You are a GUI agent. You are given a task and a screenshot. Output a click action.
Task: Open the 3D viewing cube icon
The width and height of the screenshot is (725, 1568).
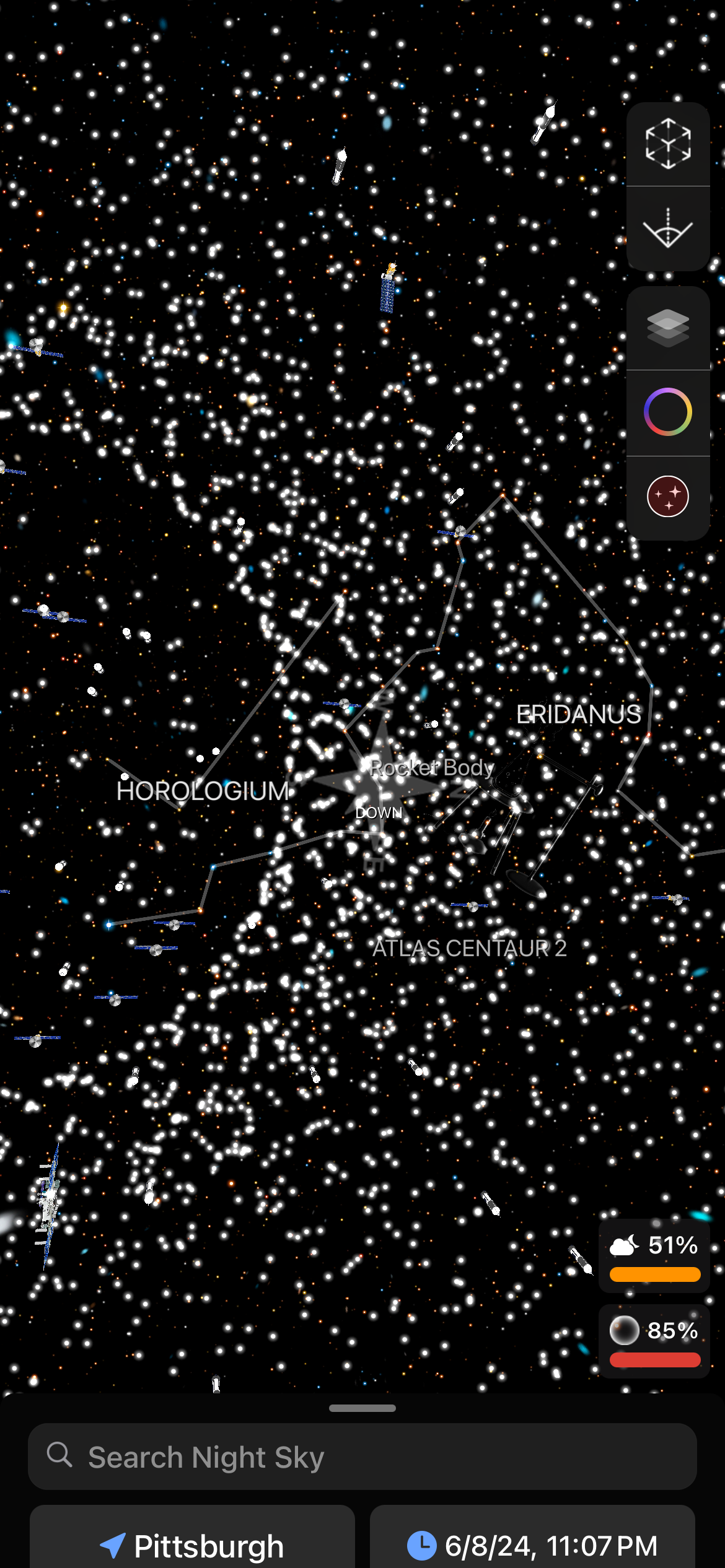tap(667, 144)
